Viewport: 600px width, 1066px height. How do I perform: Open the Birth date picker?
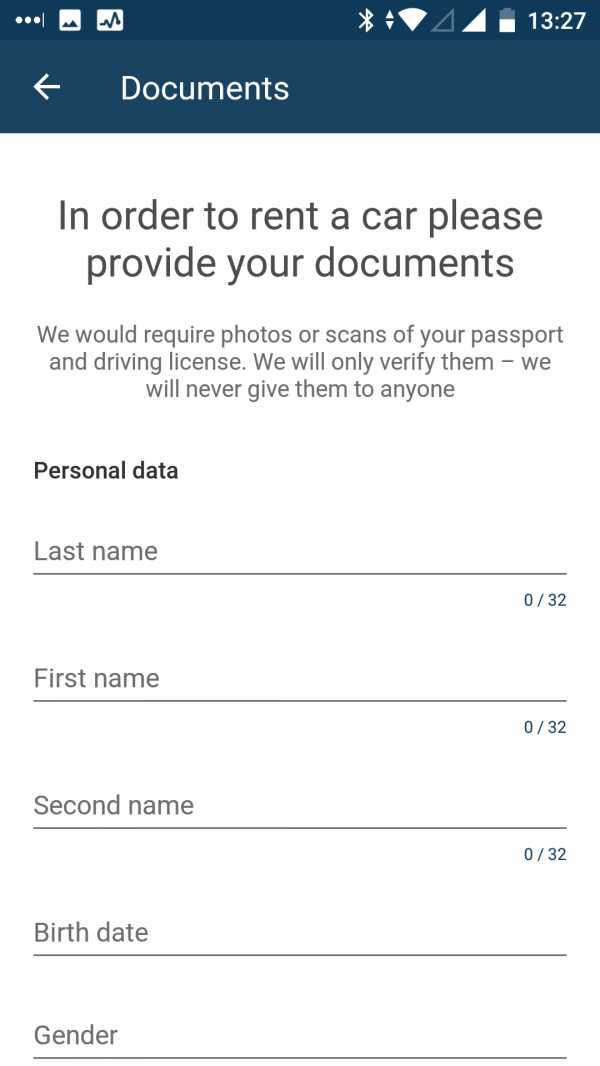pyautogui.click(x=300, y=933)
